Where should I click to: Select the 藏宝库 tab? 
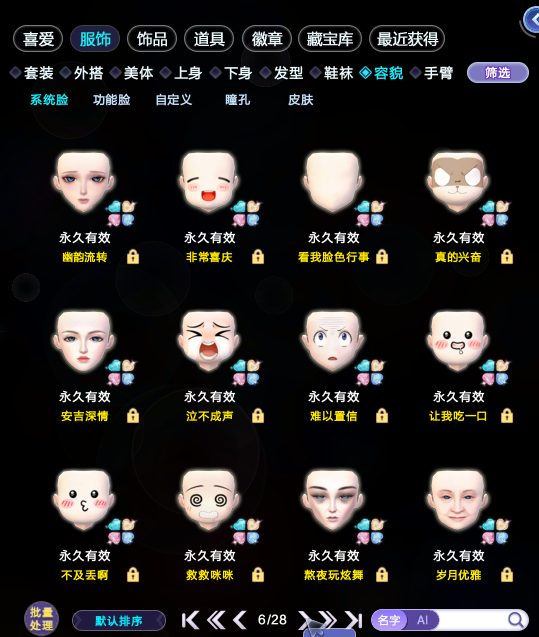329,39
